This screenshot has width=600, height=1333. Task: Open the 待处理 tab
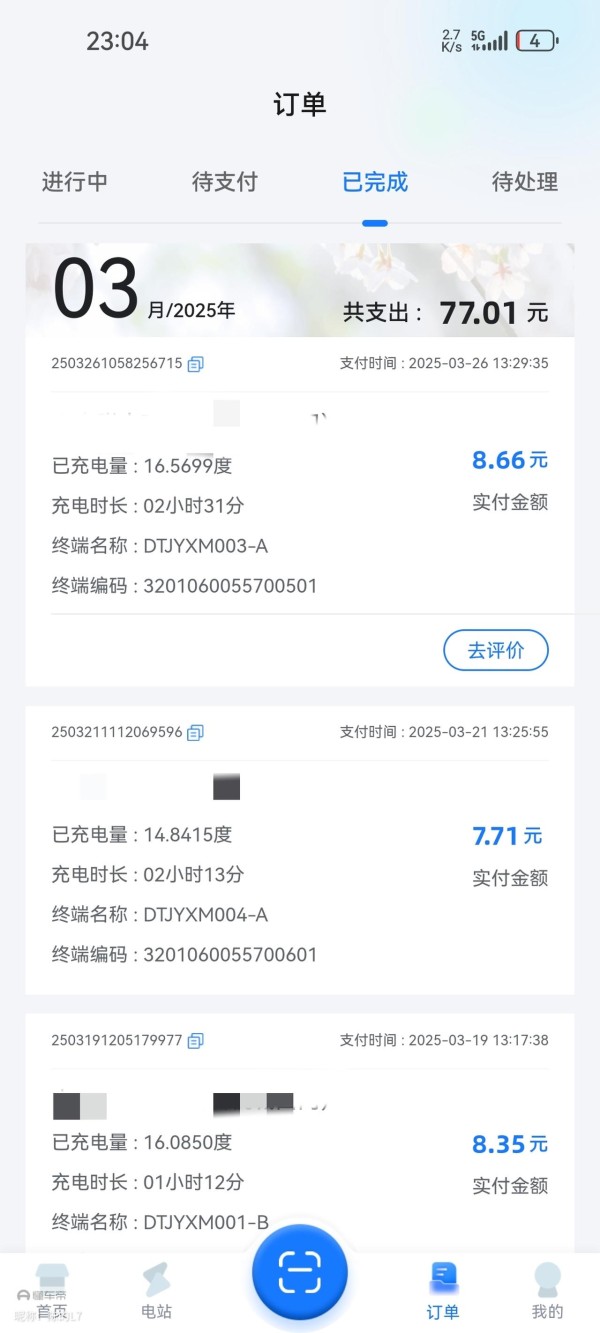click(525, 182)
